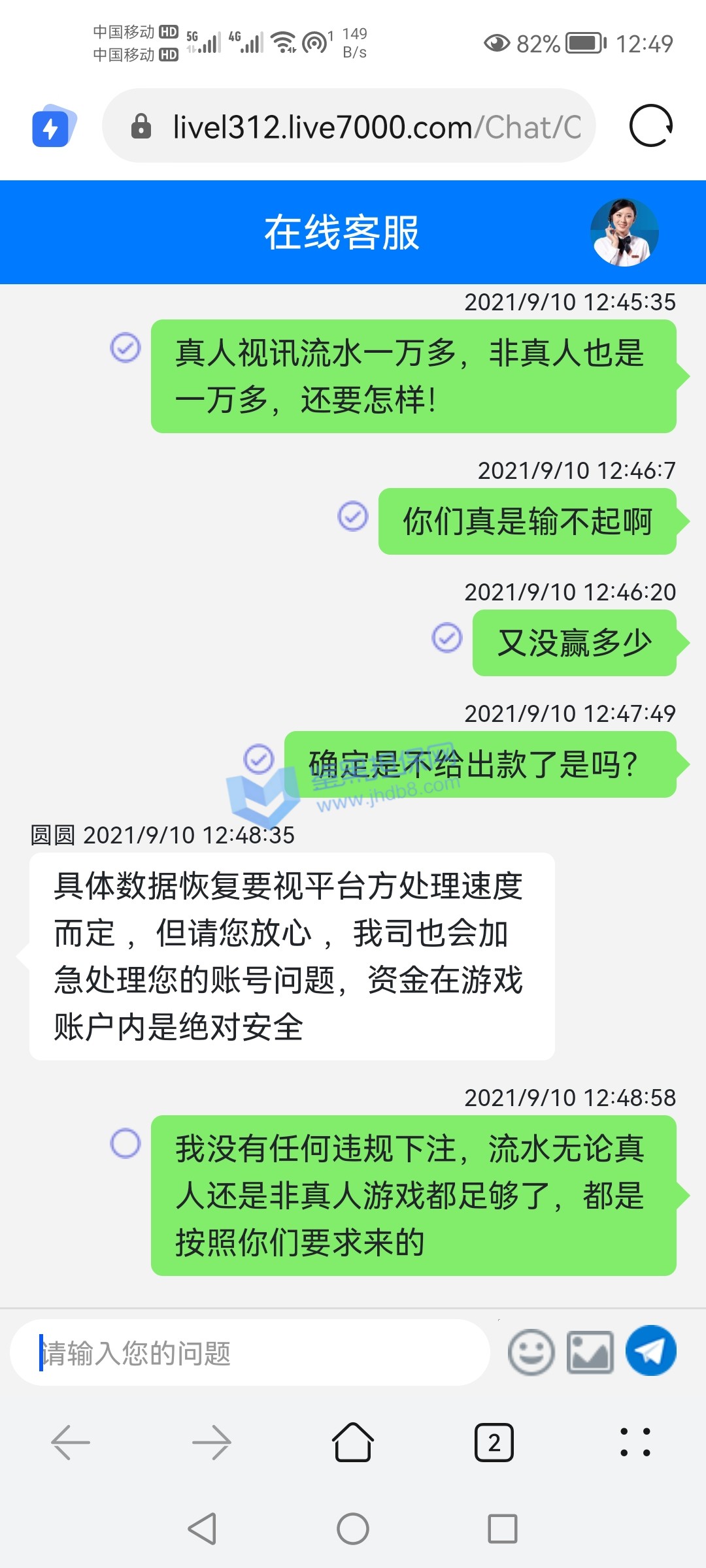Open the blue lightning shortcut icon
Image resolution: width=706 pixels, height=1568 pixels.
pyautogui.click(x=52, y=126)
